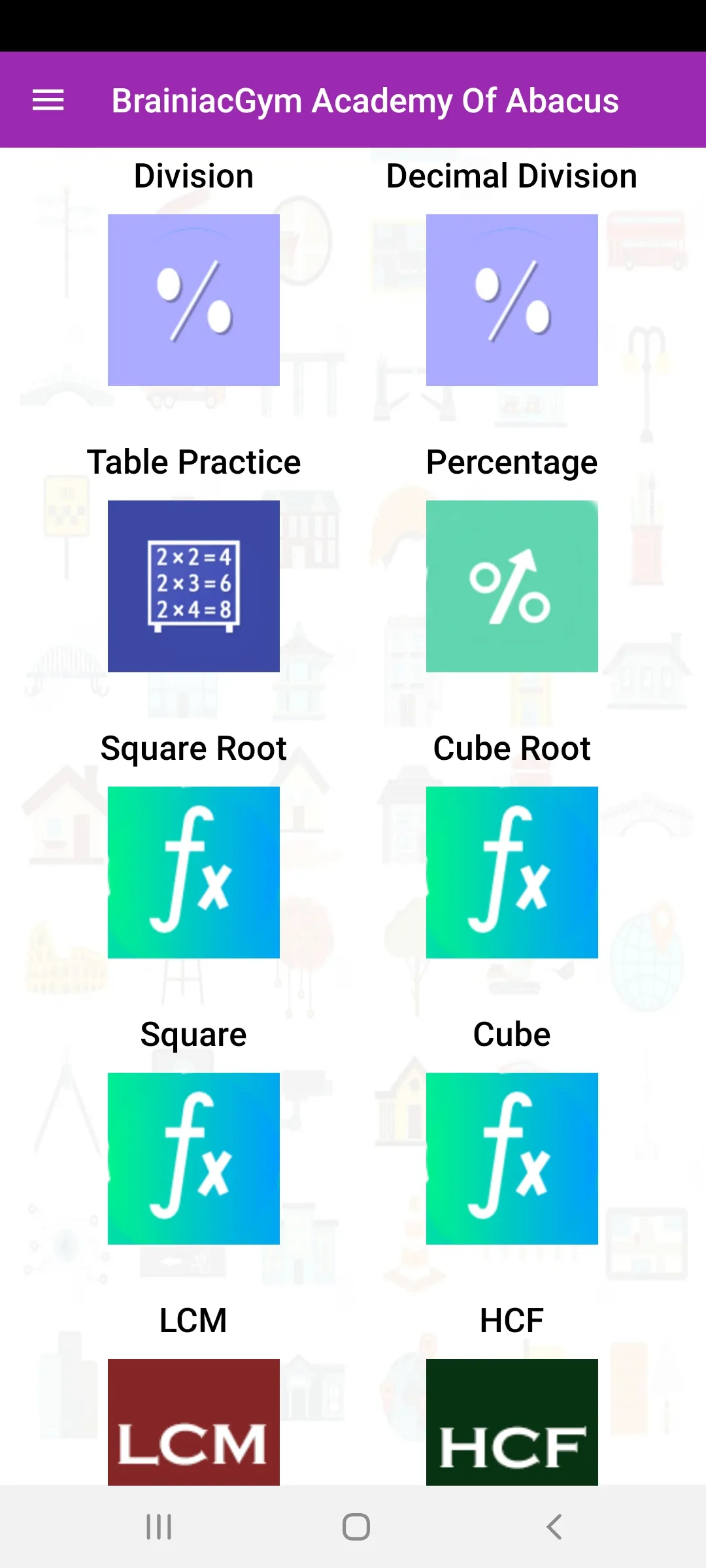Select the Square practice tile
The image size is (706, 1568).
(193, 1158)
